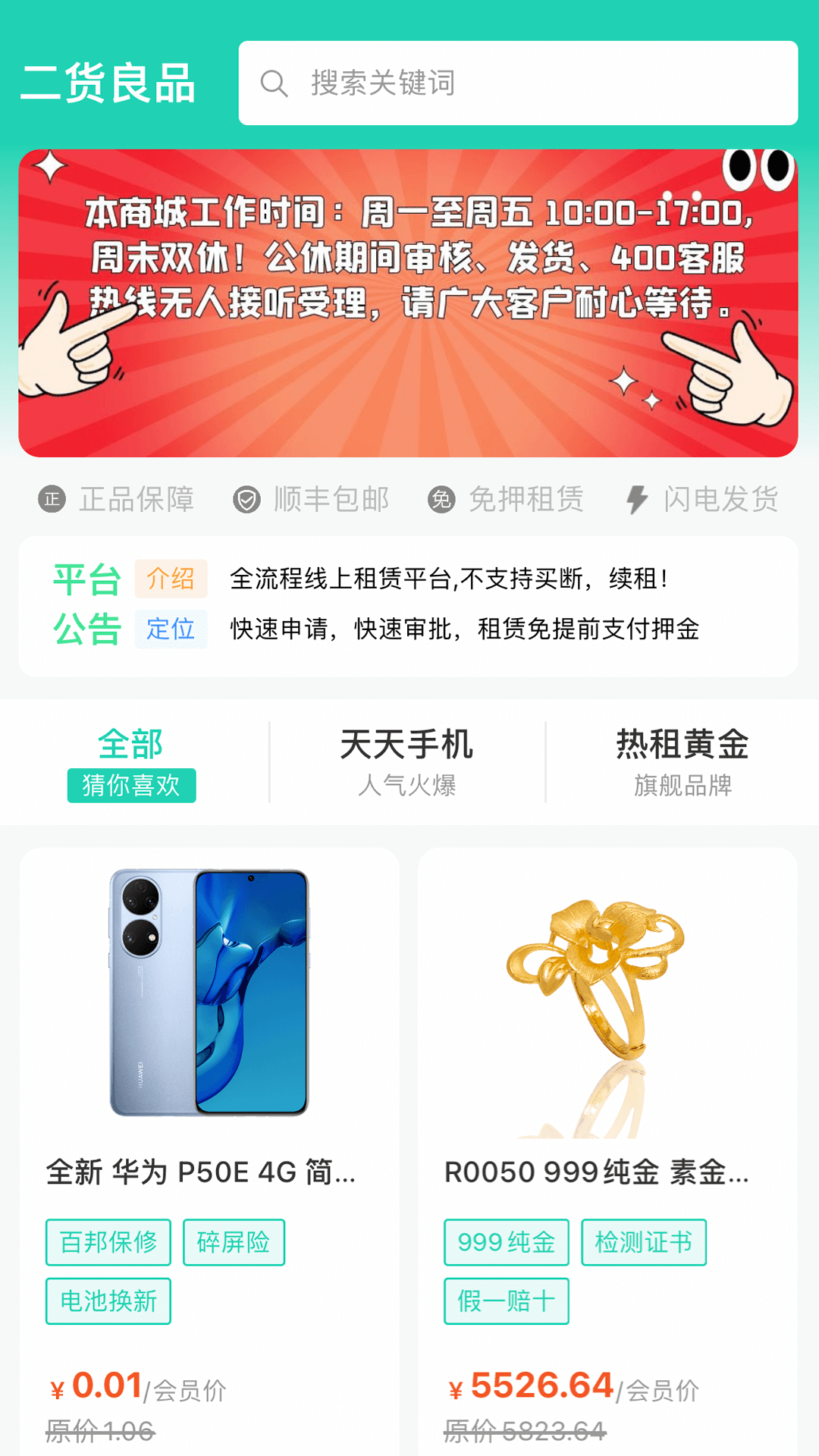The height and width of the screenshot is (1456, 819).
Task: Select the 999纯金 tag on the gold ring
Action: click(506, 1242)
